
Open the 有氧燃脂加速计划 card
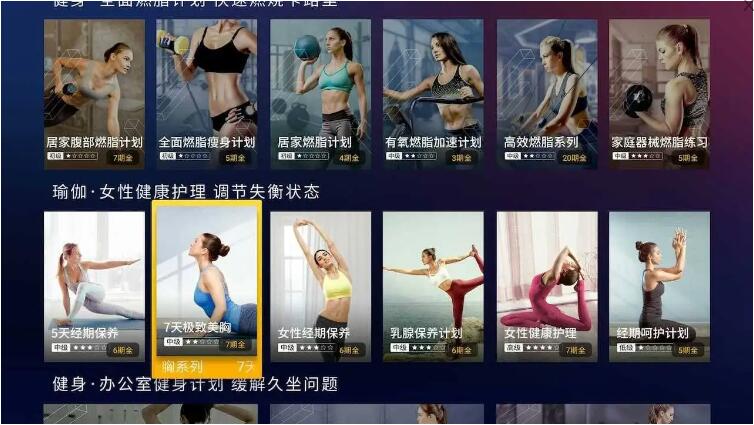click(433, 92)
